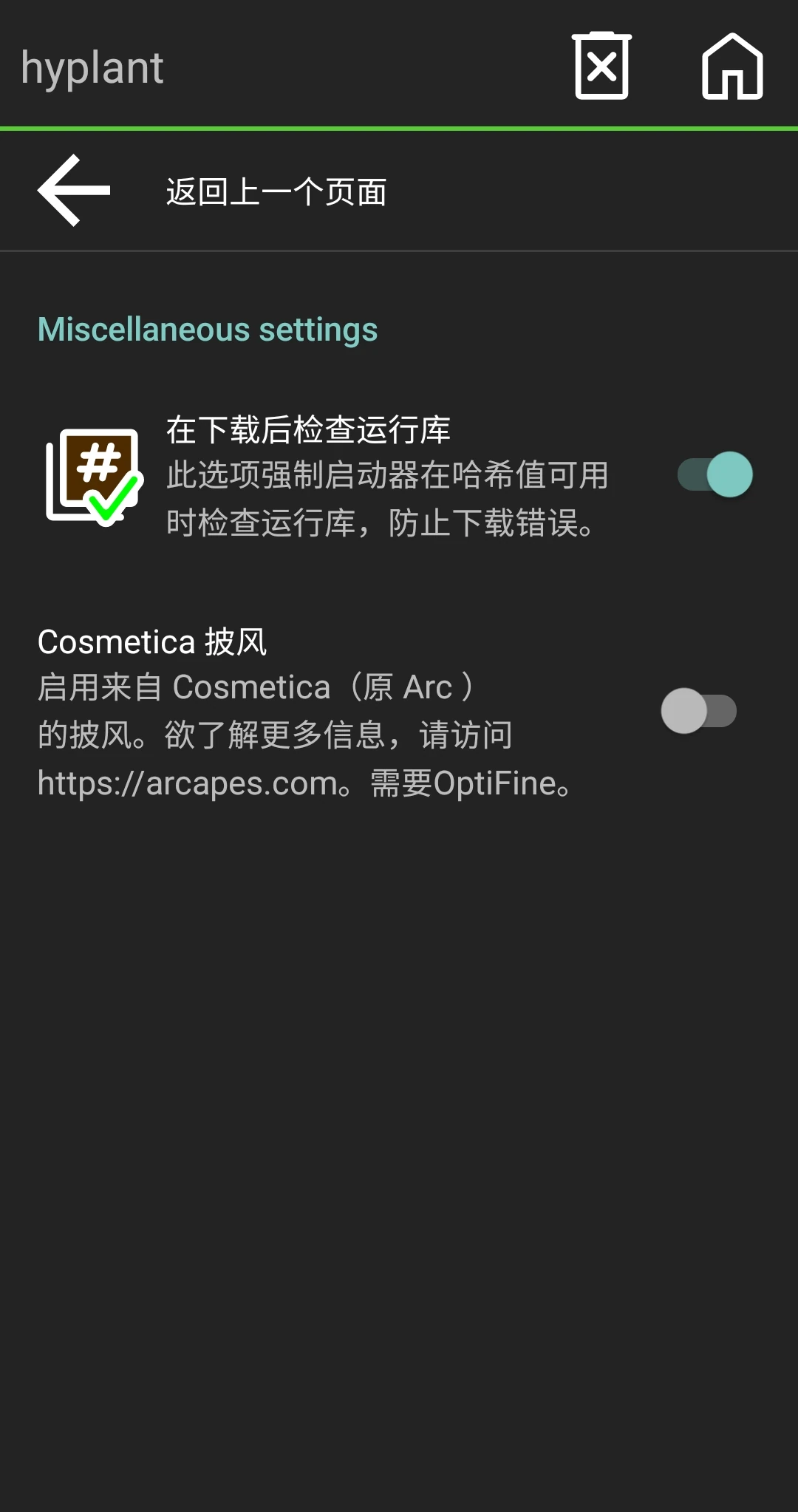Screen dimensions: 798x1512
Task: Disable the check libraries after download switch
Action: [x=715, y=474]
